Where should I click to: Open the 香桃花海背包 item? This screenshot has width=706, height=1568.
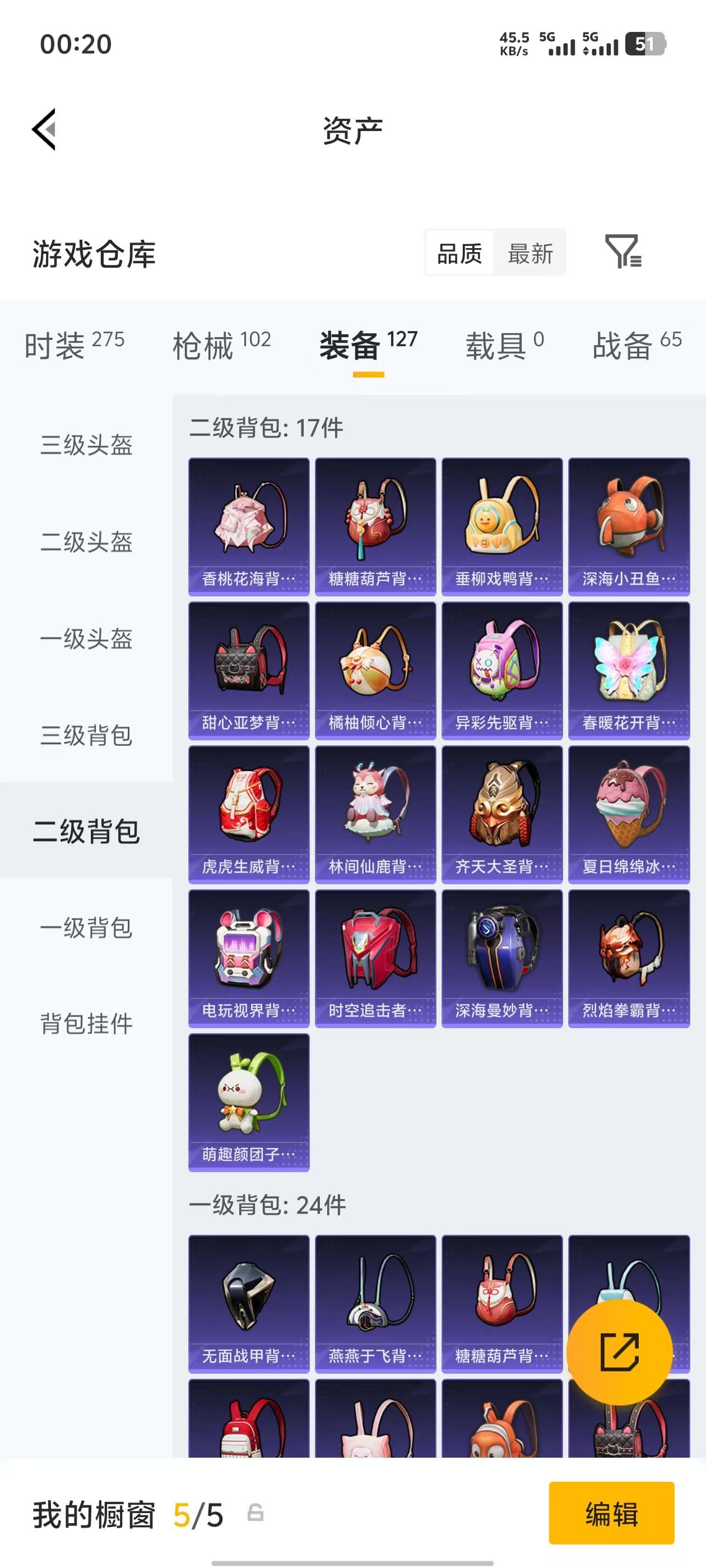coord(249,525)
